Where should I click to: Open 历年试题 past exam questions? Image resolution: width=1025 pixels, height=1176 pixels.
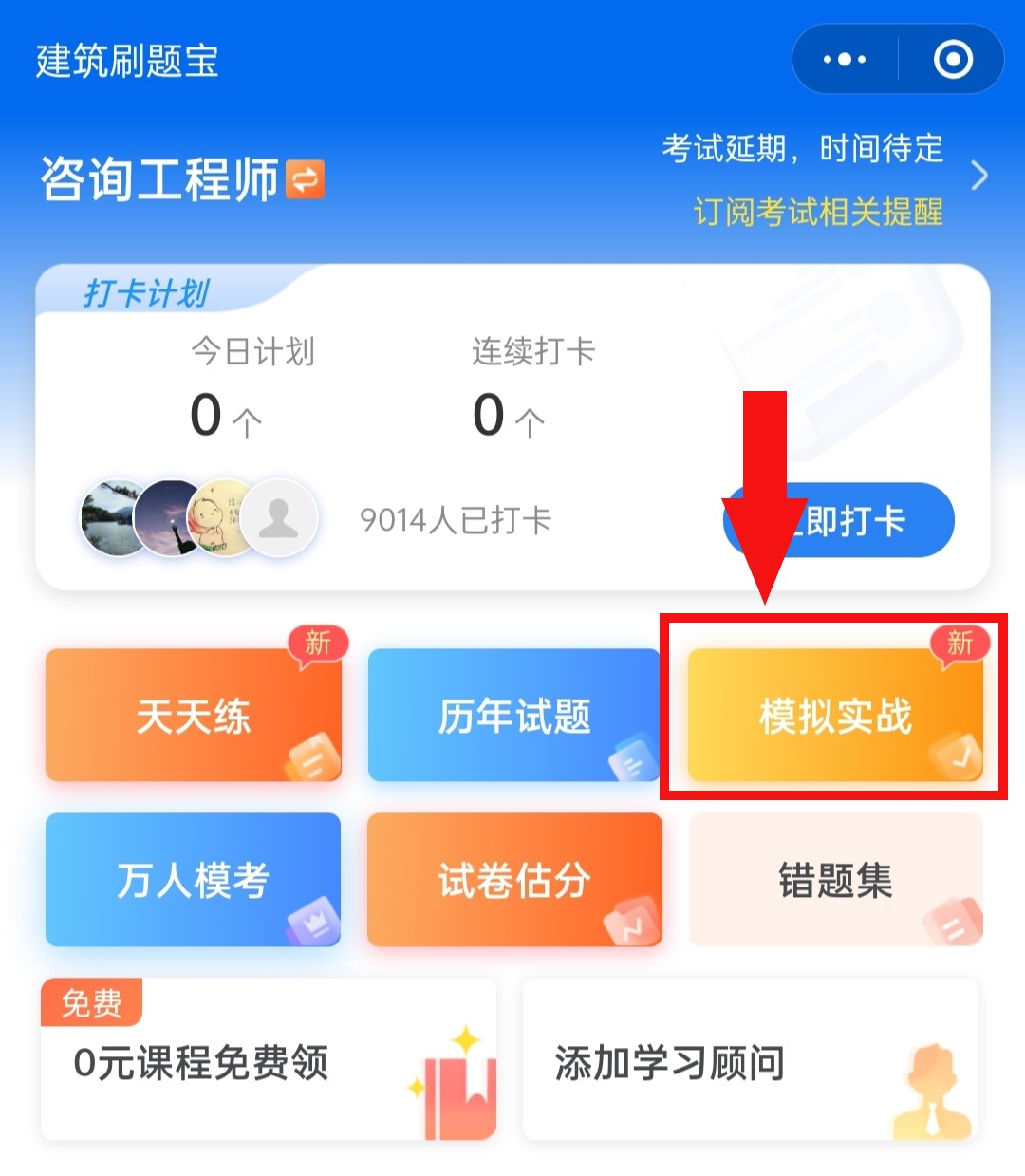click(x=512, y=717)
